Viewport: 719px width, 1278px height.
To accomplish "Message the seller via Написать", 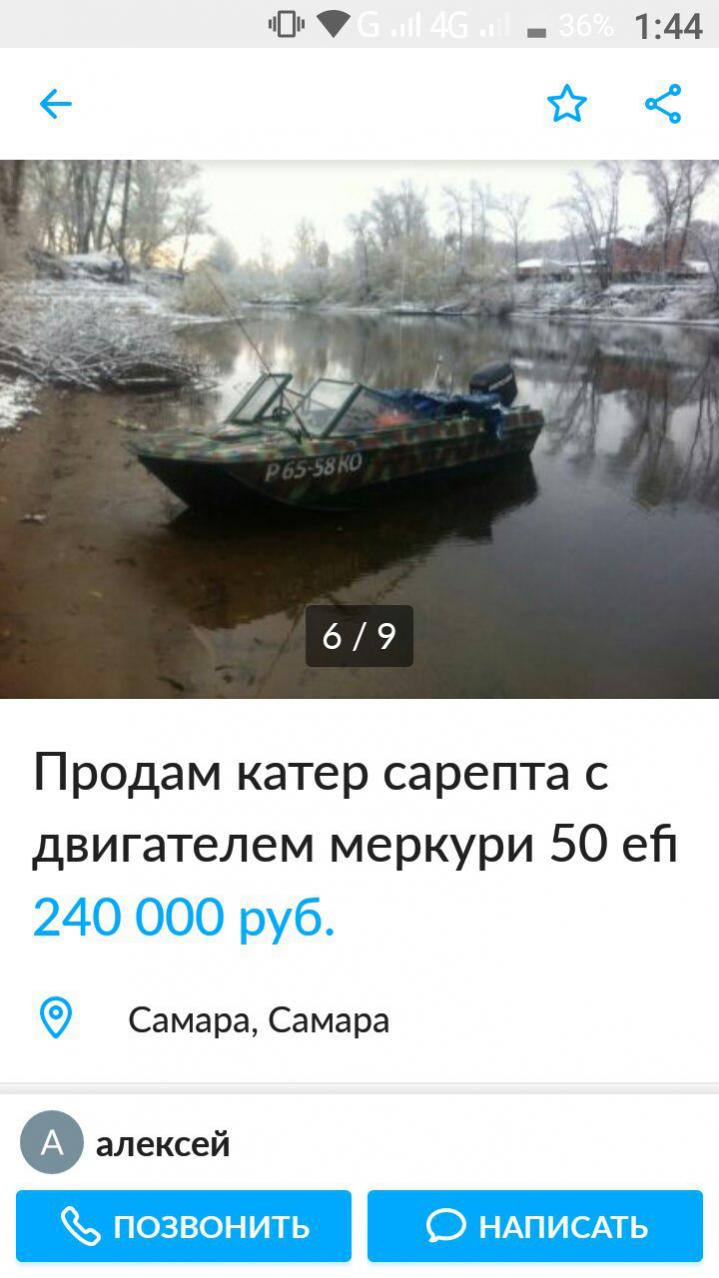I will point(535,1226).
